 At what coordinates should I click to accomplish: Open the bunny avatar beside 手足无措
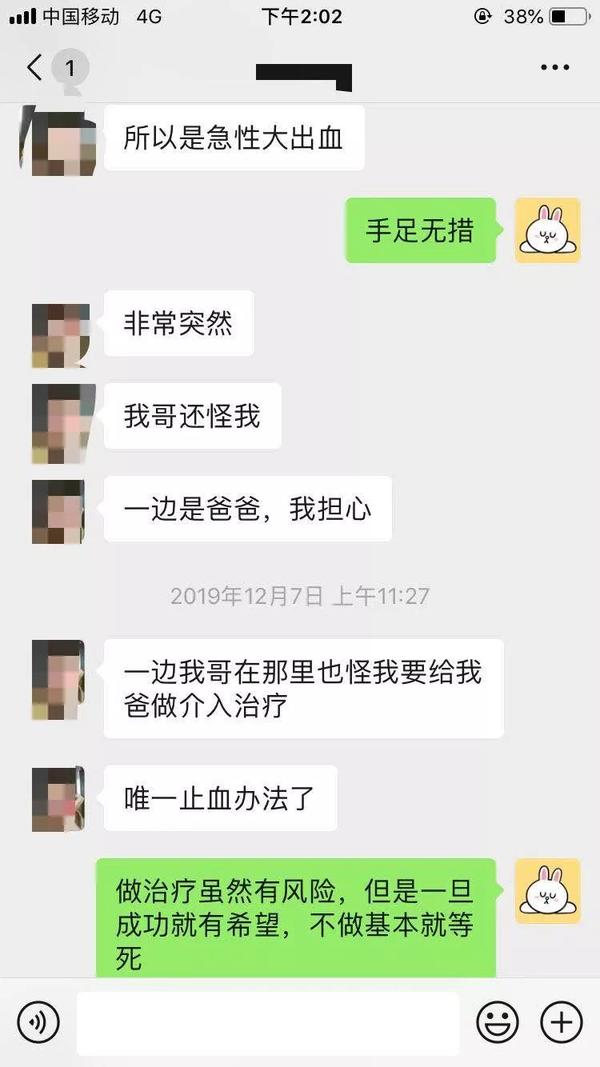point(547,230)
